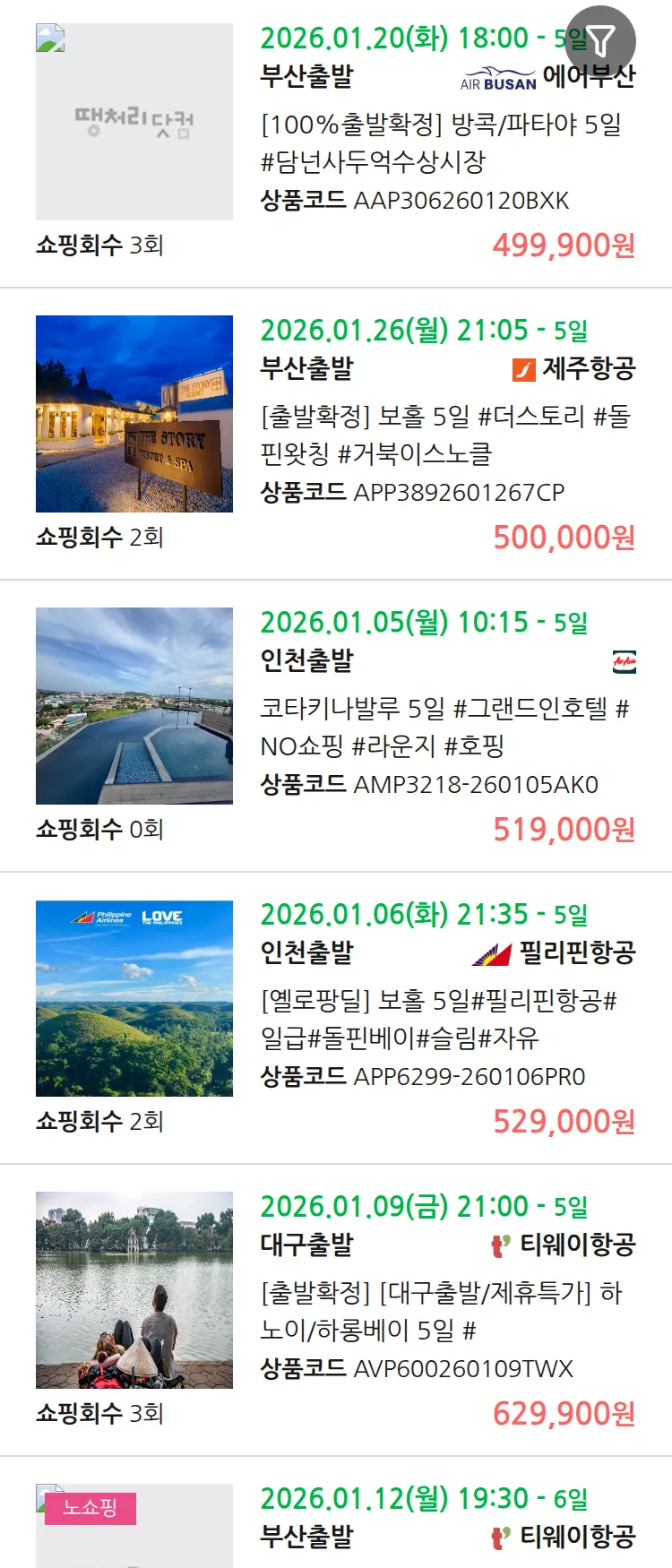
Task: View the 하노이/하롱베이 5일 대구출발 package
Action: click(441, 1311)
